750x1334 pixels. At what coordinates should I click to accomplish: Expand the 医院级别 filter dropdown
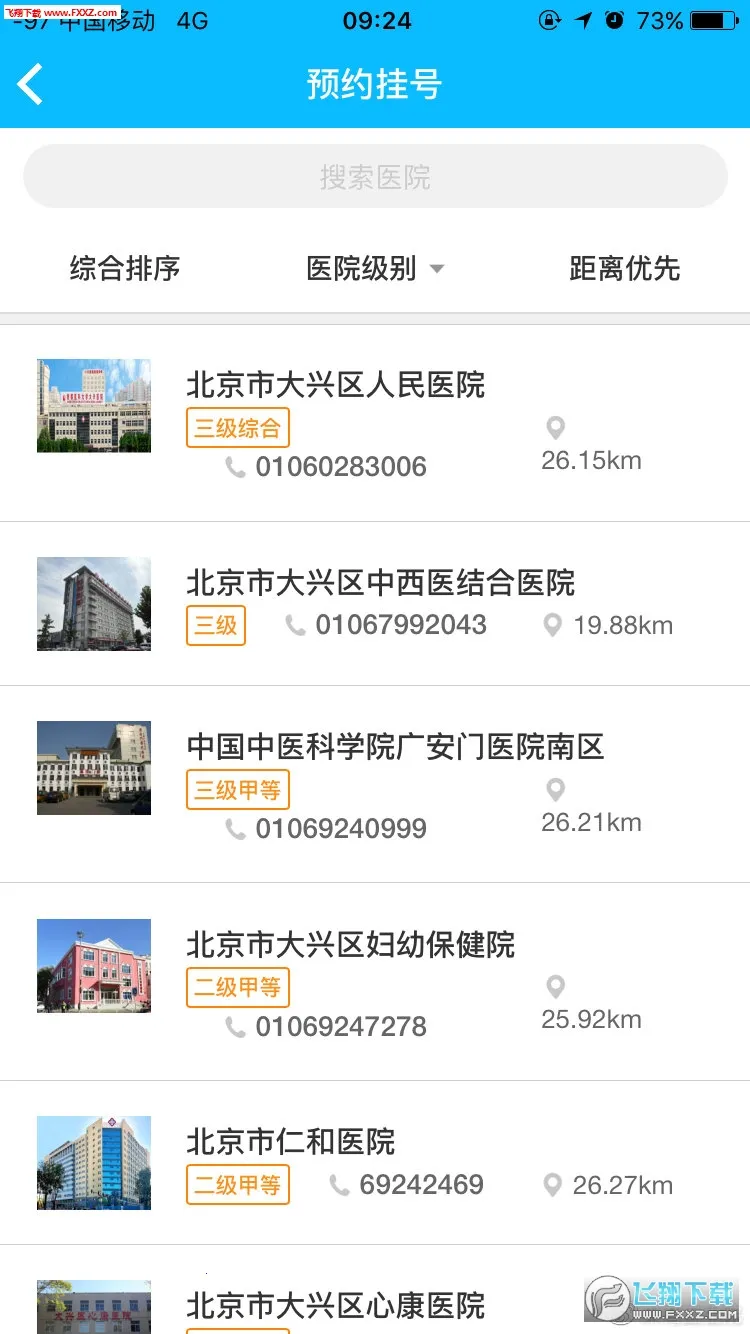pyautogui.click(x=375, y=268)
